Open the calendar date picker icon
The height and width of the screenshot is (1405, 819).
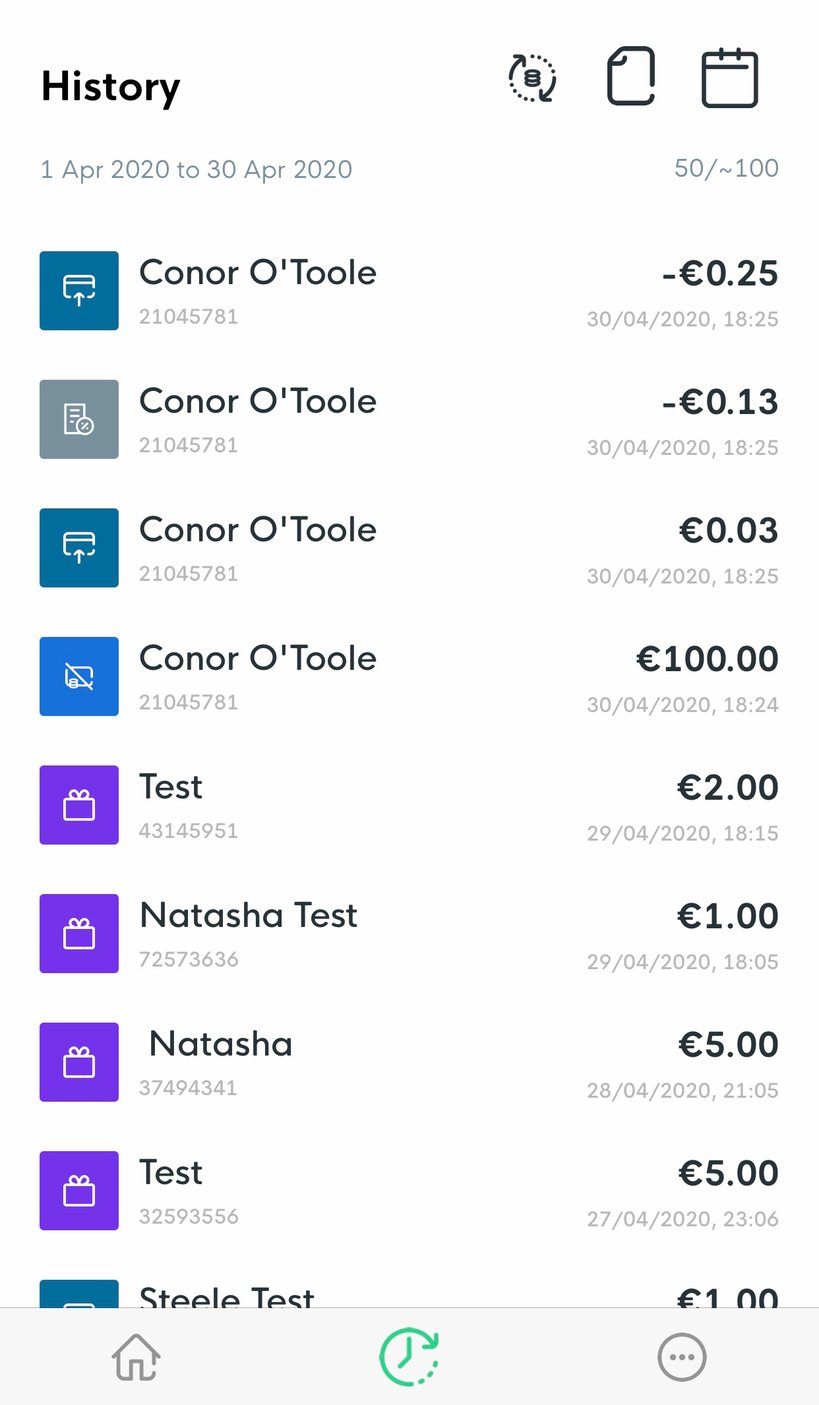[x=729, y=76]
